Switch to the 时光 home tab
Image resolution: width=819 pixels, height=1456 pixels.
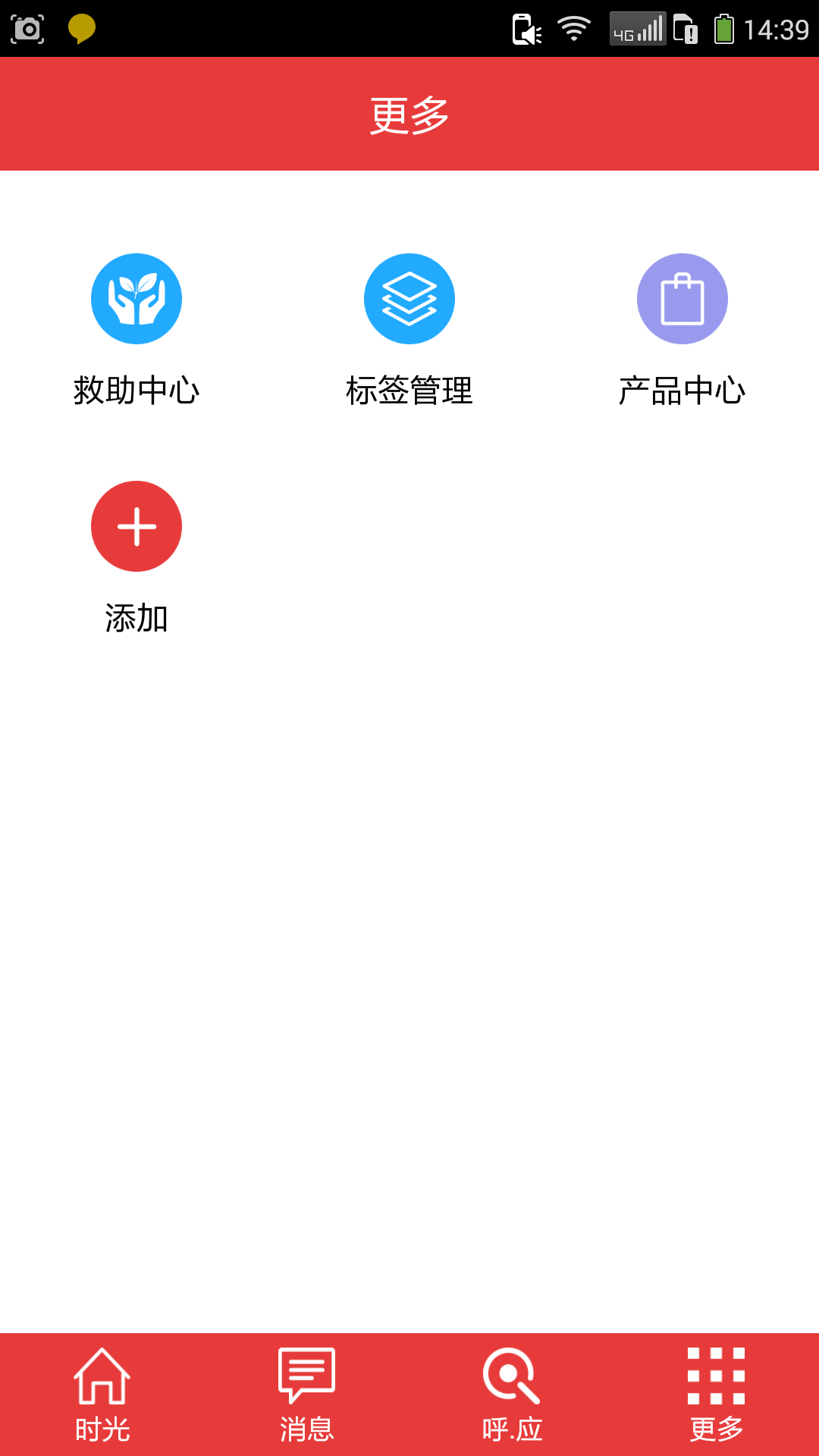102,1395
